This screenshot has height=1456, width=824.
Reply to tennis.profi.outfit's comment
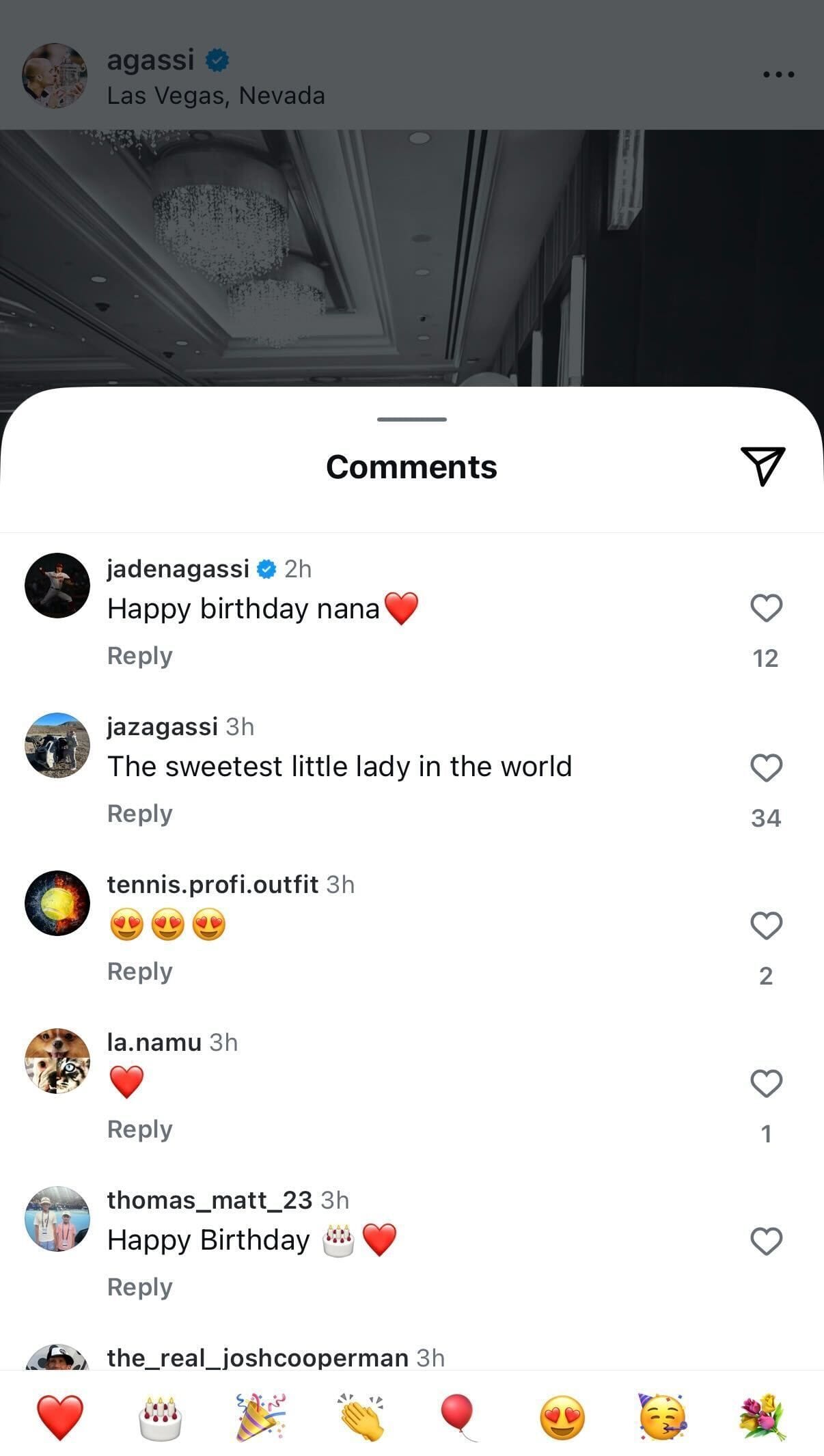click(x=139, y=971)
